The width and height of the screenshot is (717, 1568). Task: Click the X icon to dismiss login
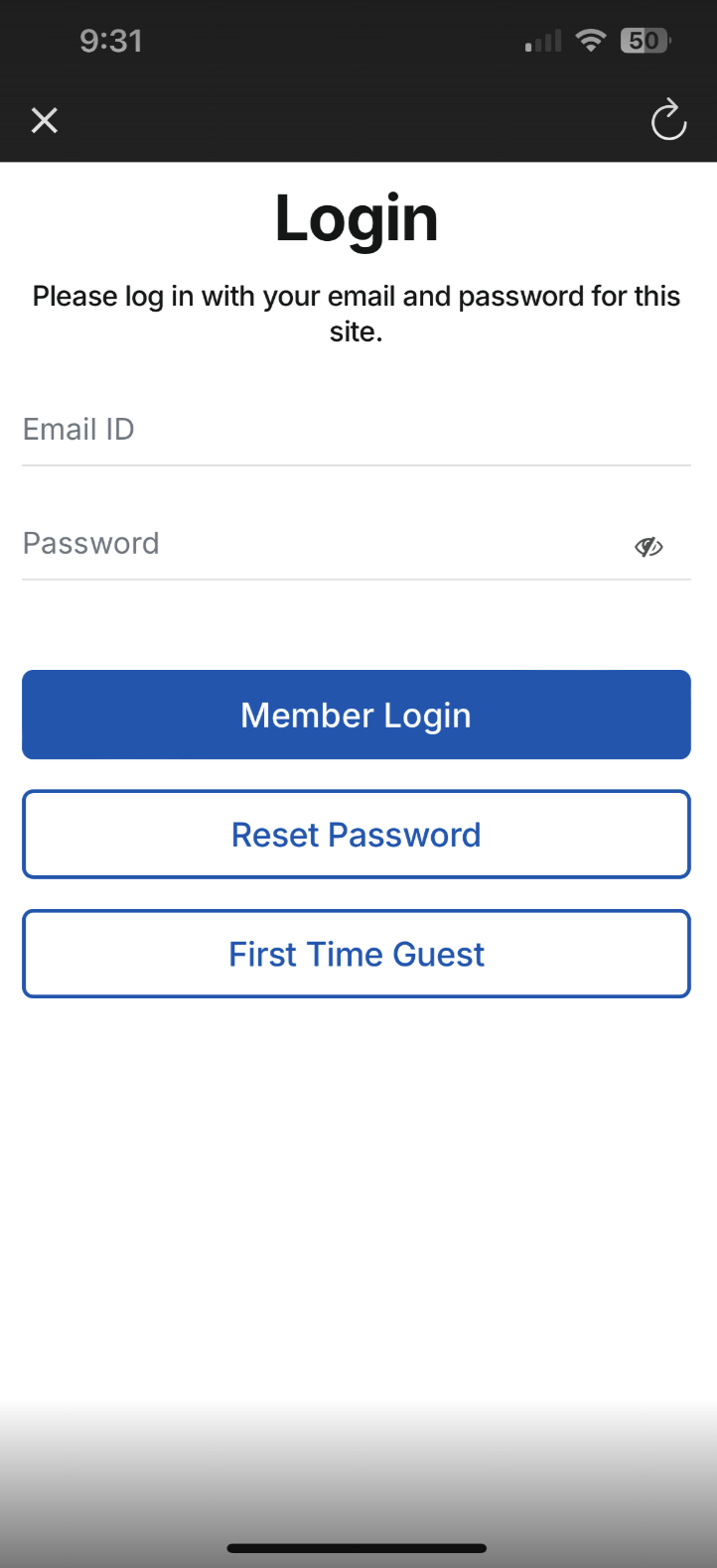tap(45, 120)
